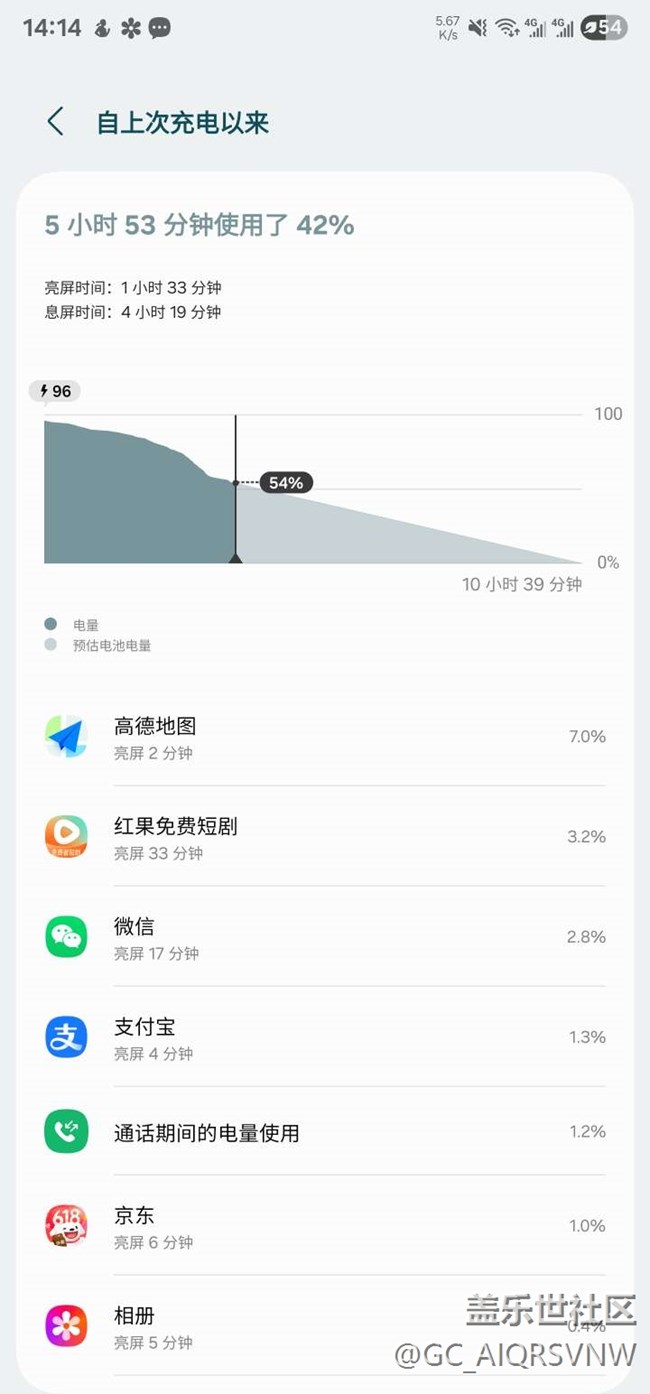
Task: View 京东 battery usage details
Action: (x=325, y=1226)
